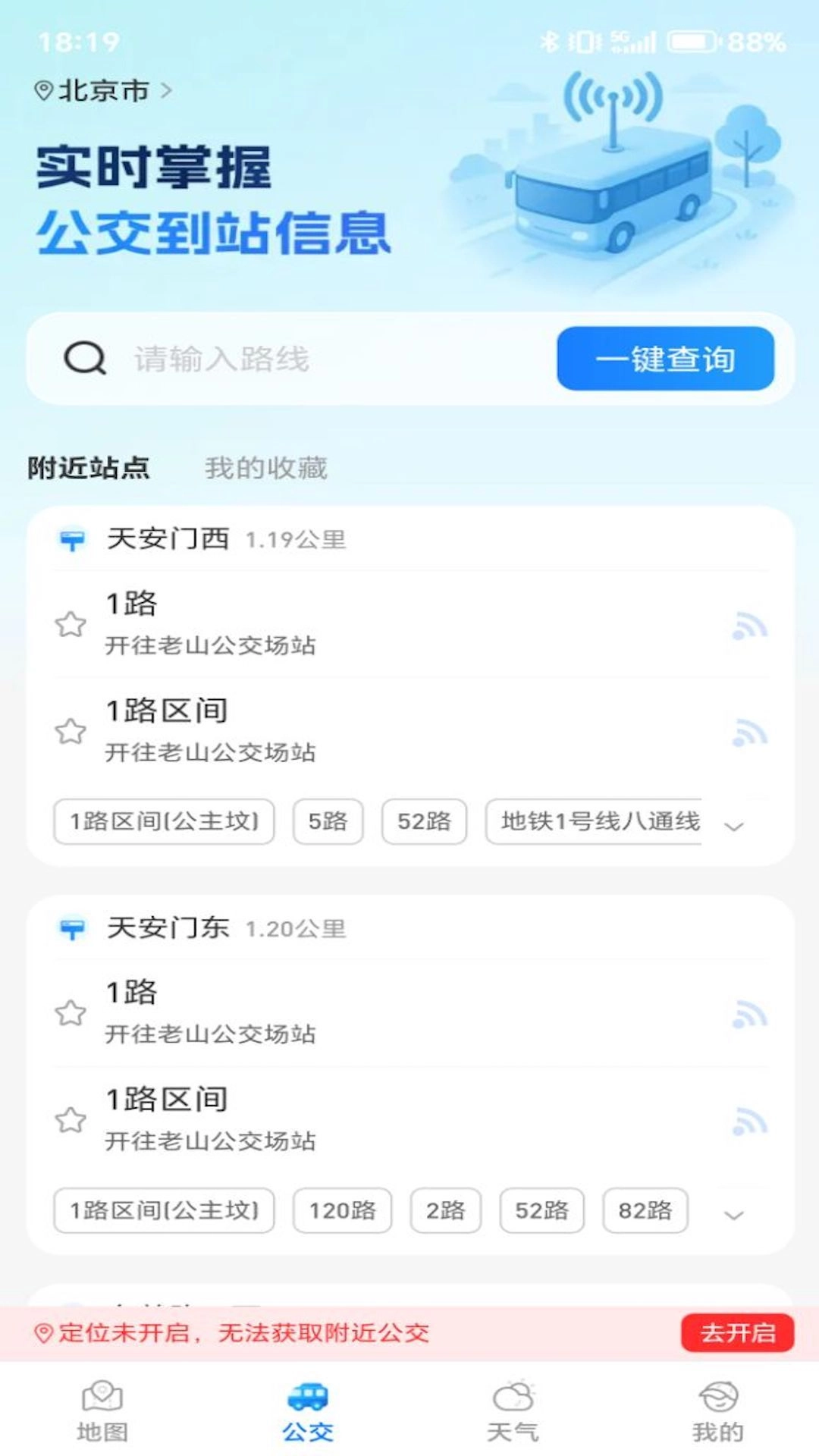819x1456 pixels.
Task: Select 地铁1号线八通线 chip
Action: pyautogui.click(x=599, y=821)
